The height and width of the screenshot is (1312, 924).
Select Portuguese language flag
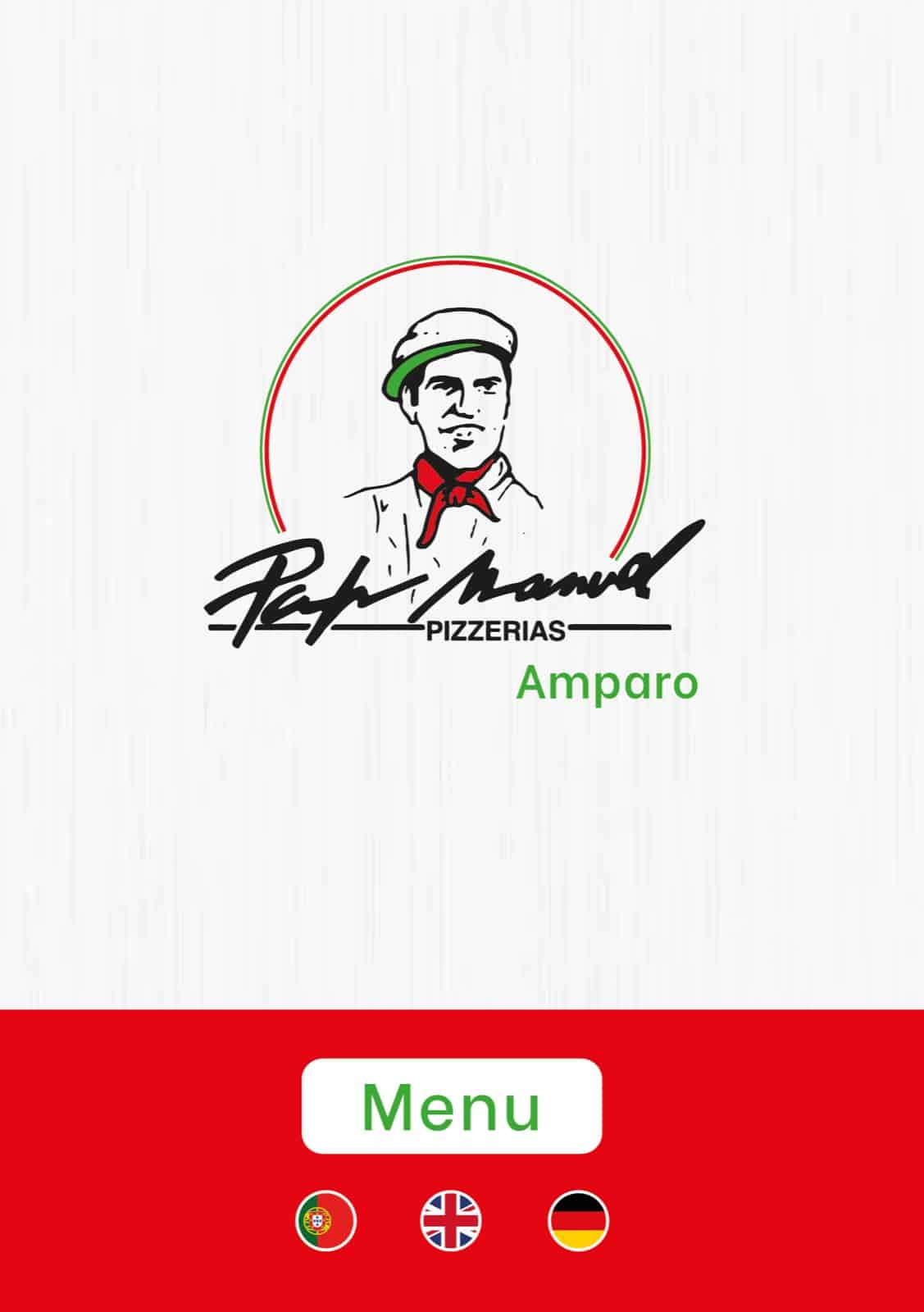point(325,1220)
